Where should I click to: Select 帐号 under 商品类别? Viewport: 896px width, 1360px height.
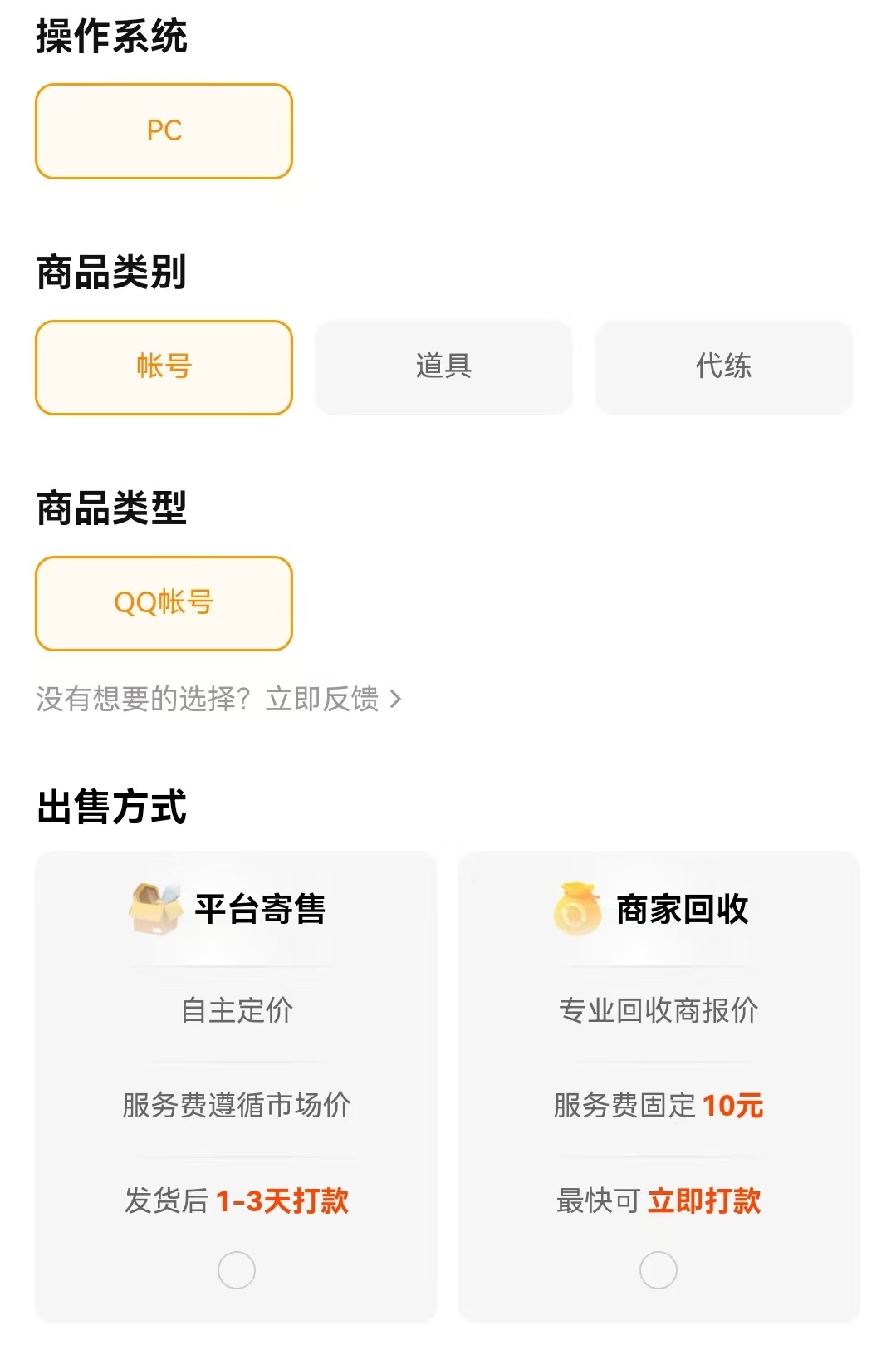163,367
